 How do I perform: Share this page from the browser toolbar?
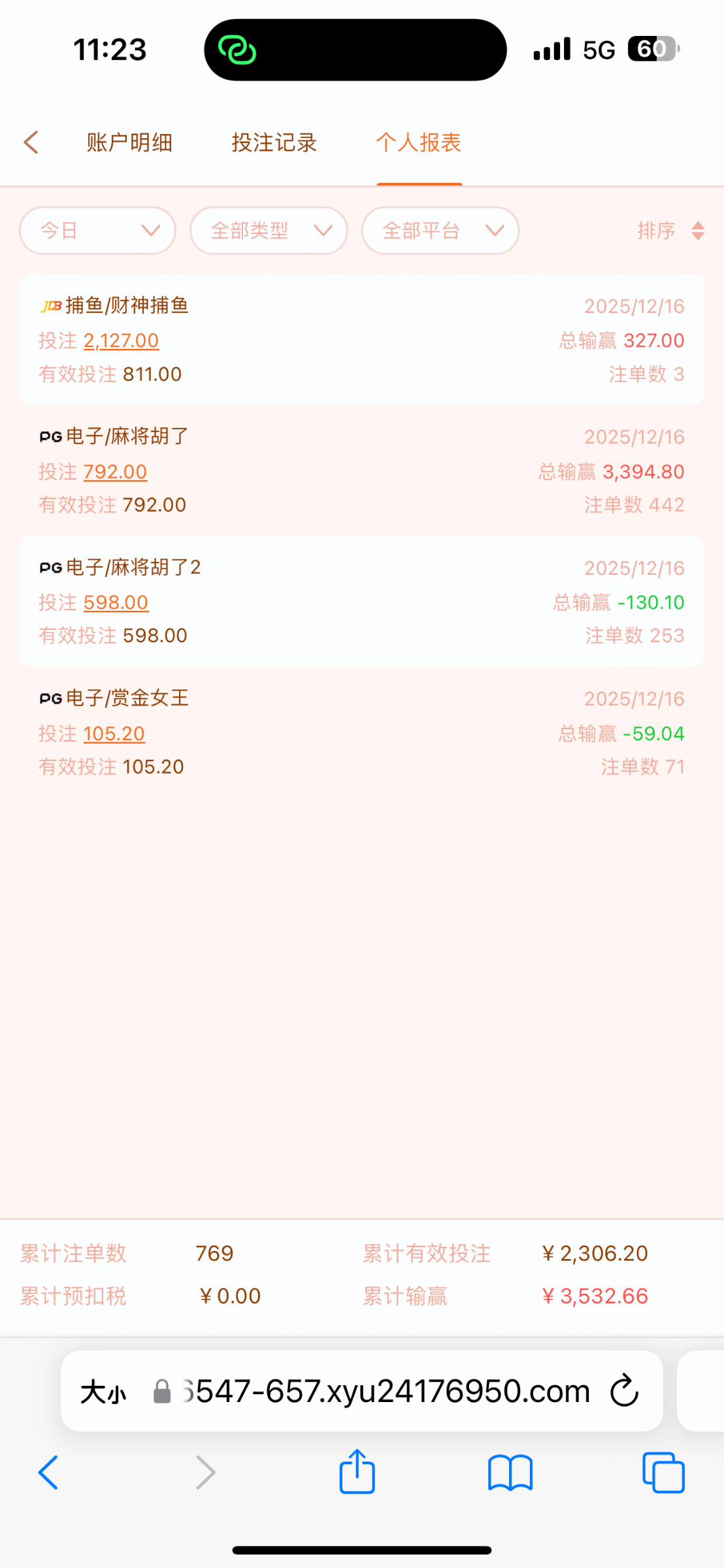coord(357,1473)
